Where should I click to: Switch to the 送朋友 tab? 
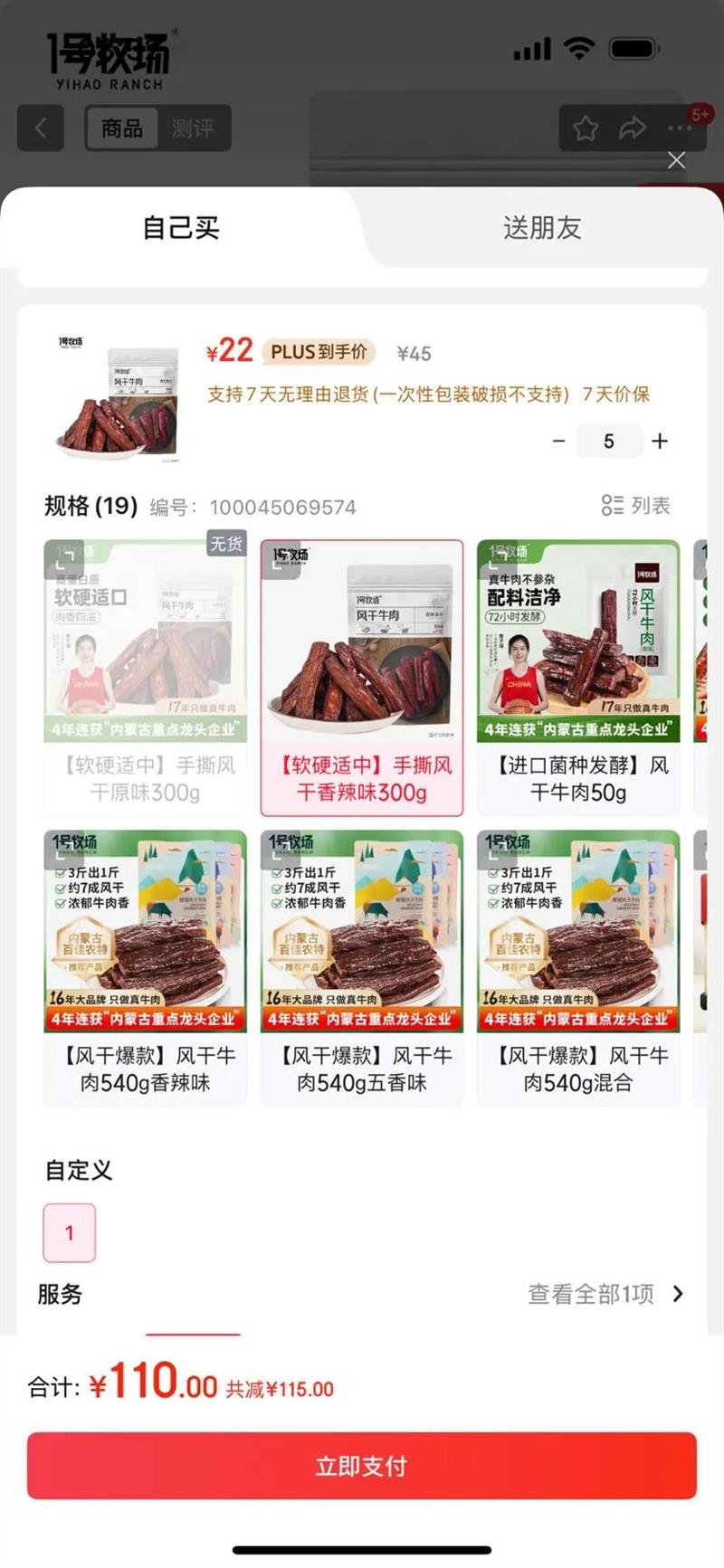pos(541,228)
